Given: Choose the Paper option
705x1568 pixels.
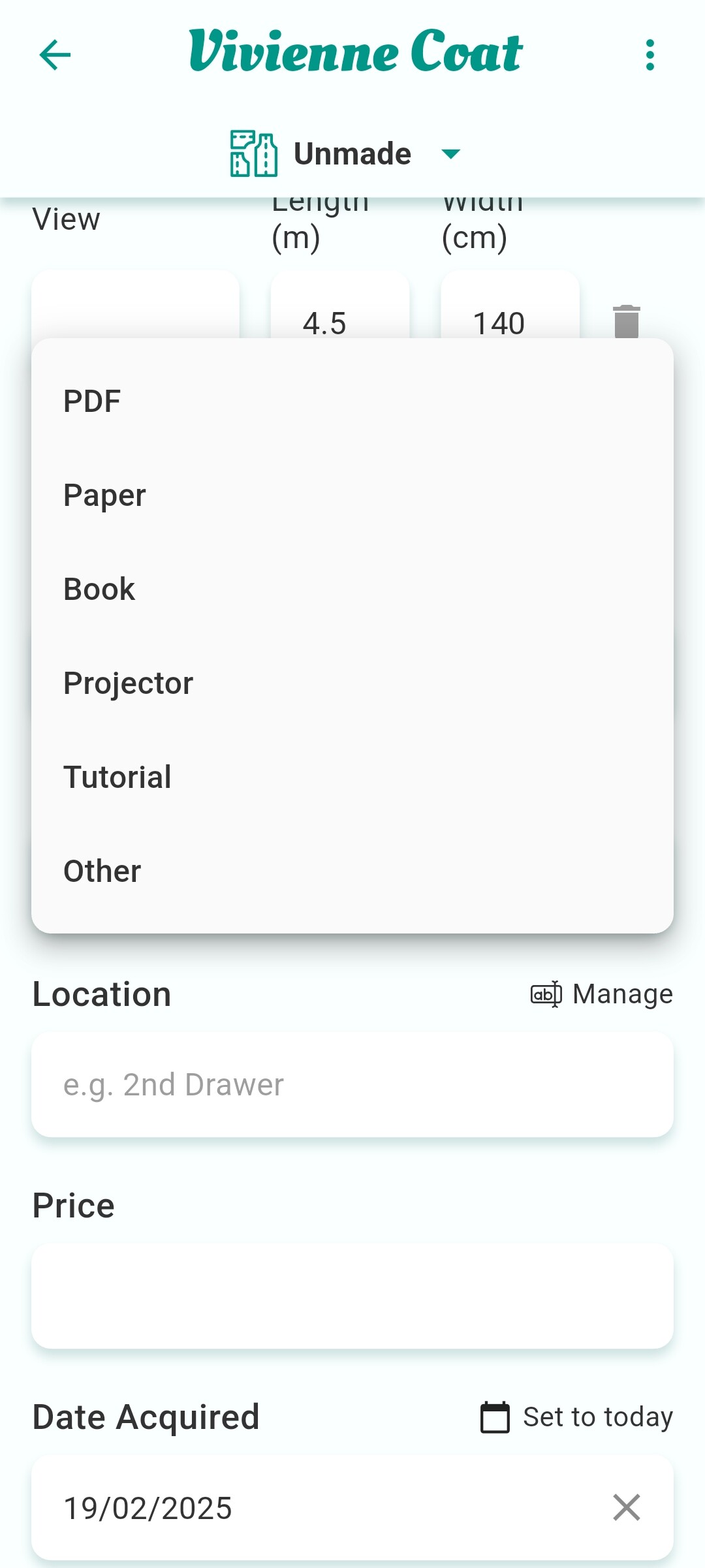Looking at the screenshot, I should coord(352,495).
